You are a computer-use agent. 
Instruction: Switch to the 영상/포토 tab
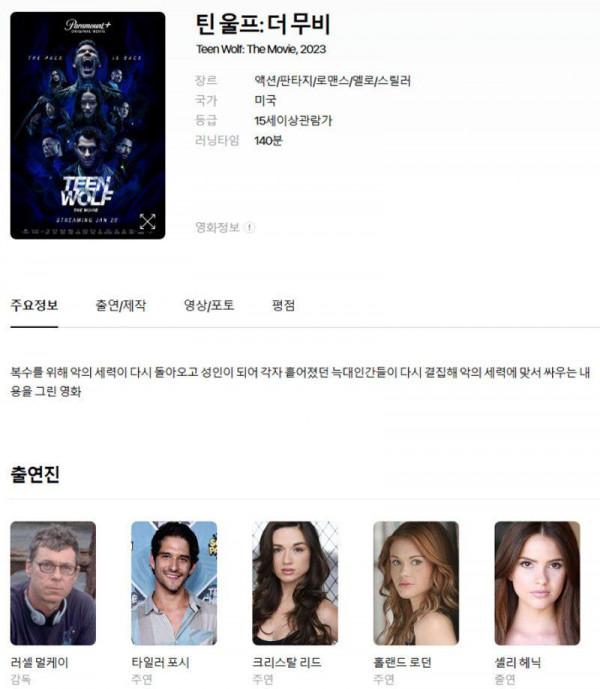coord(209,306)
